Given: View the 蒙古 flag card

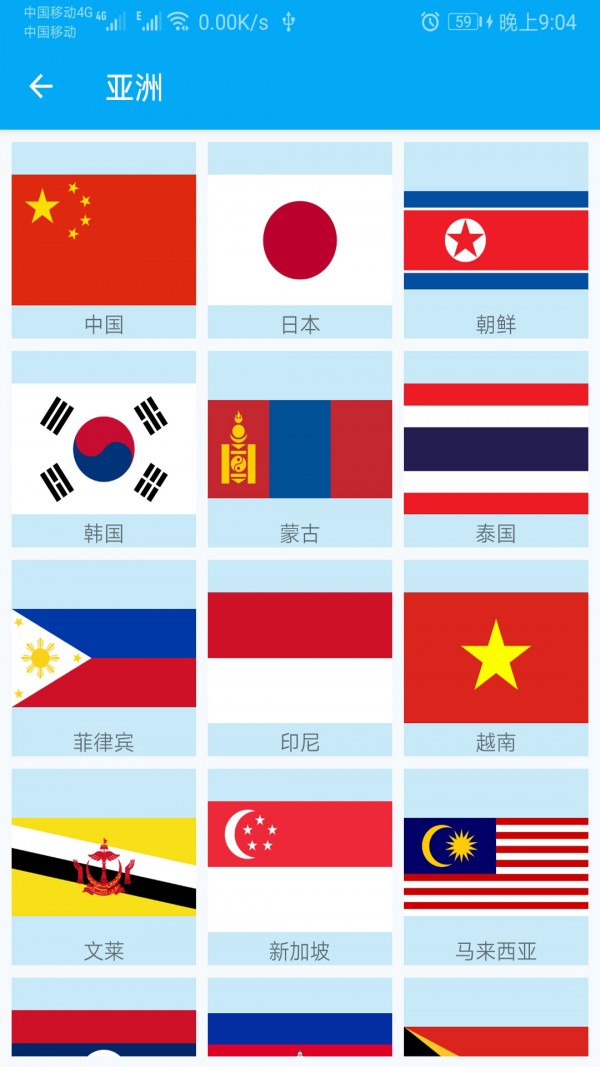Looking at the screenshot, I should 300,449.
